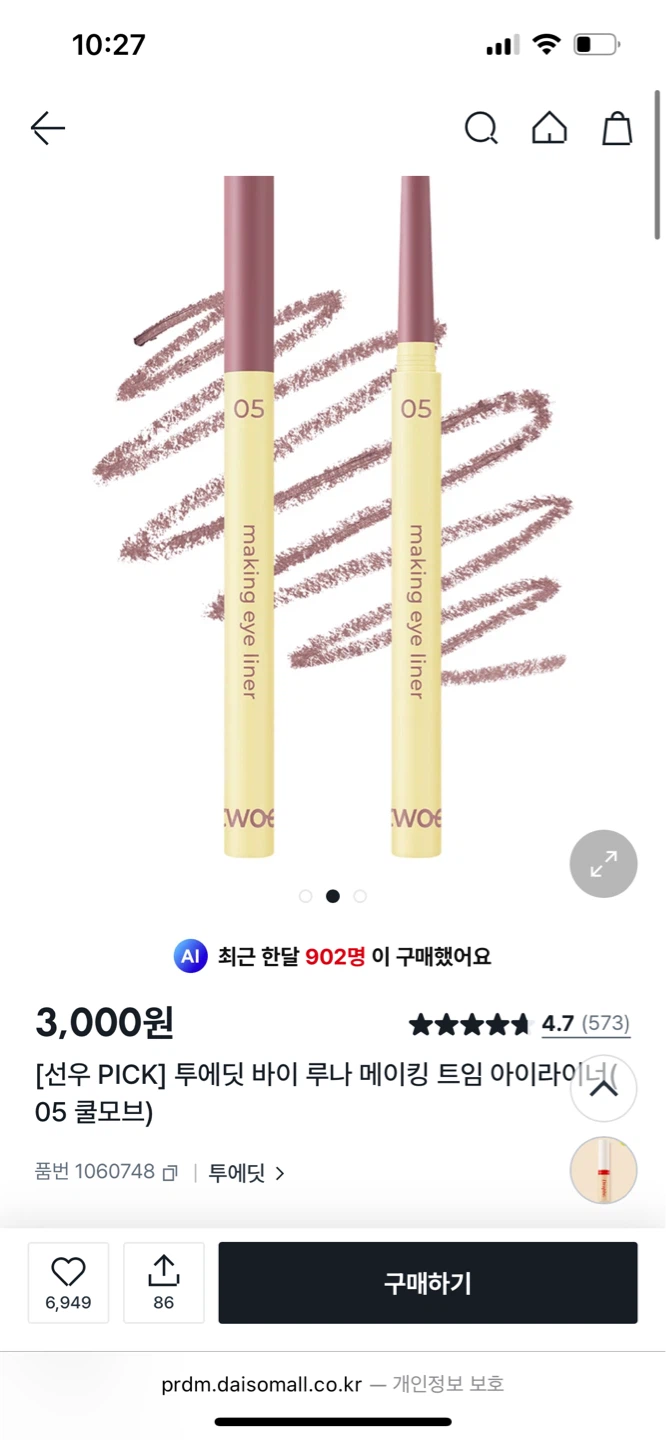
Task: Open the recently viewed product thumbnail
Action: point(603,1170)
